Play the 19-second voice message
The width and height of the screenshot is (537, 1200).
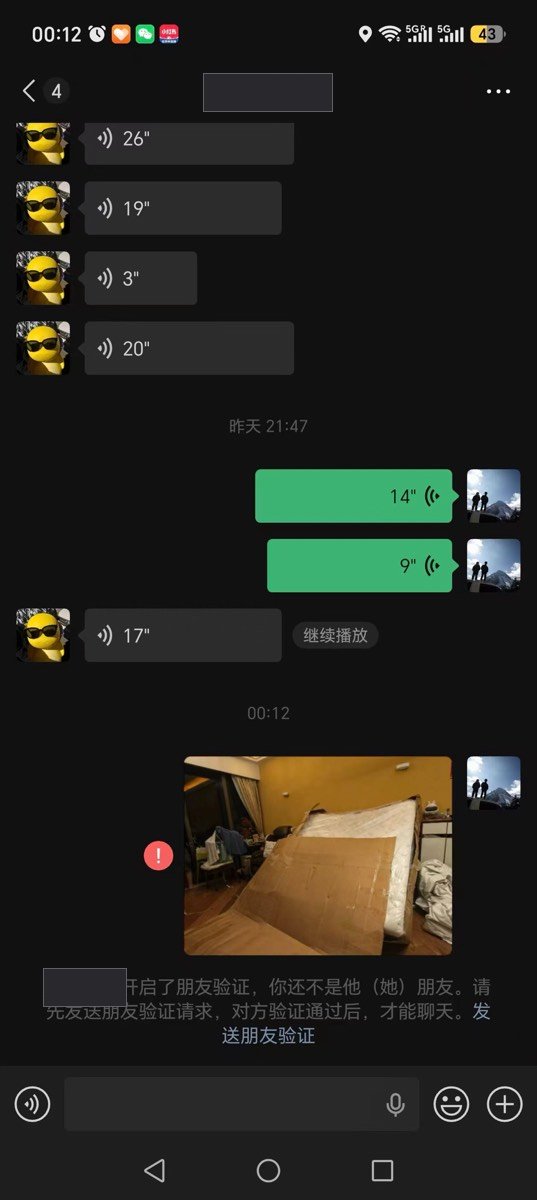click(183, 208)
